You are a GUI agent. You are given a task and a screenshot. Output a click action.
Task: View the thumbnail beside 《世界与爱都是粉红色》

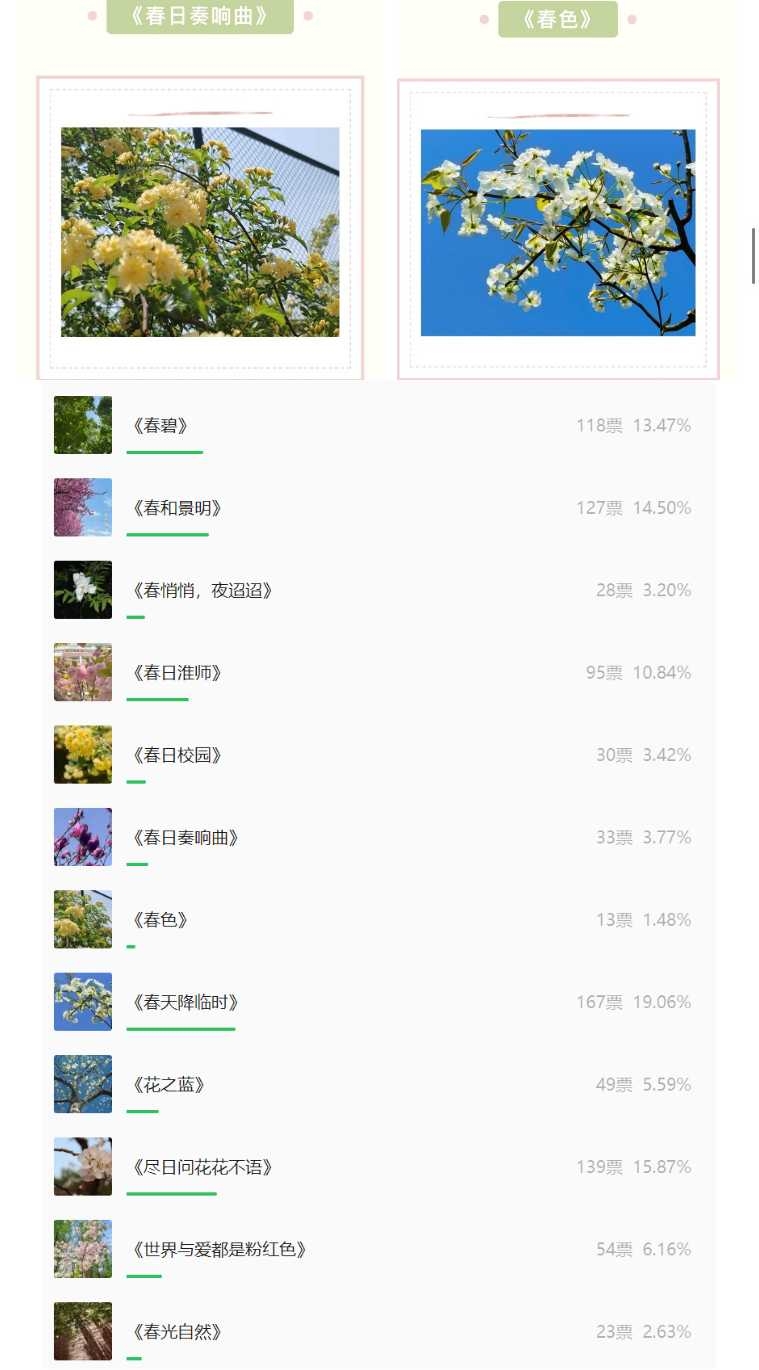click(x=83, y=1249)
